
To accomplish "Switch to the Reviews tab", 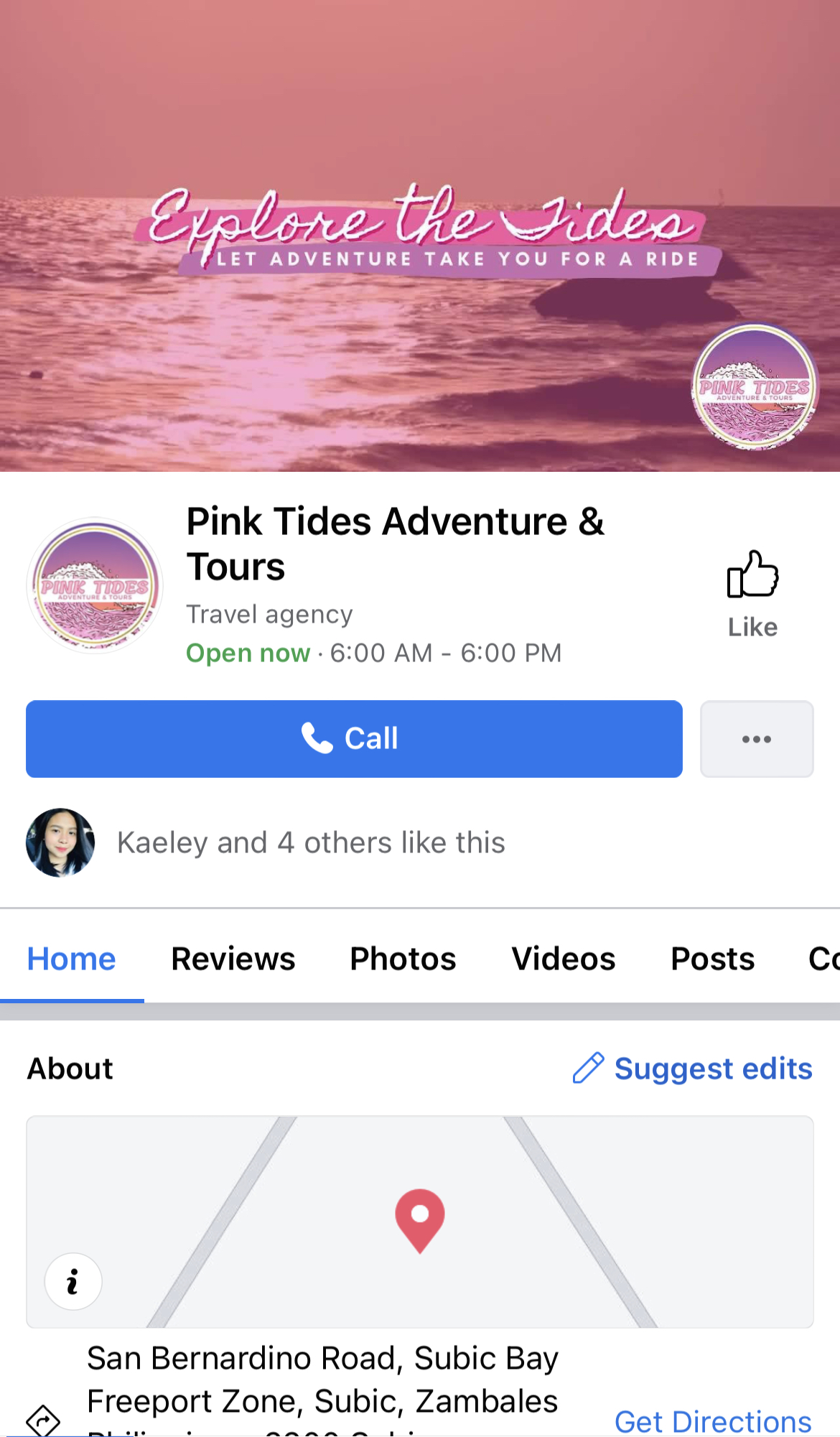I will pos(233,959).
